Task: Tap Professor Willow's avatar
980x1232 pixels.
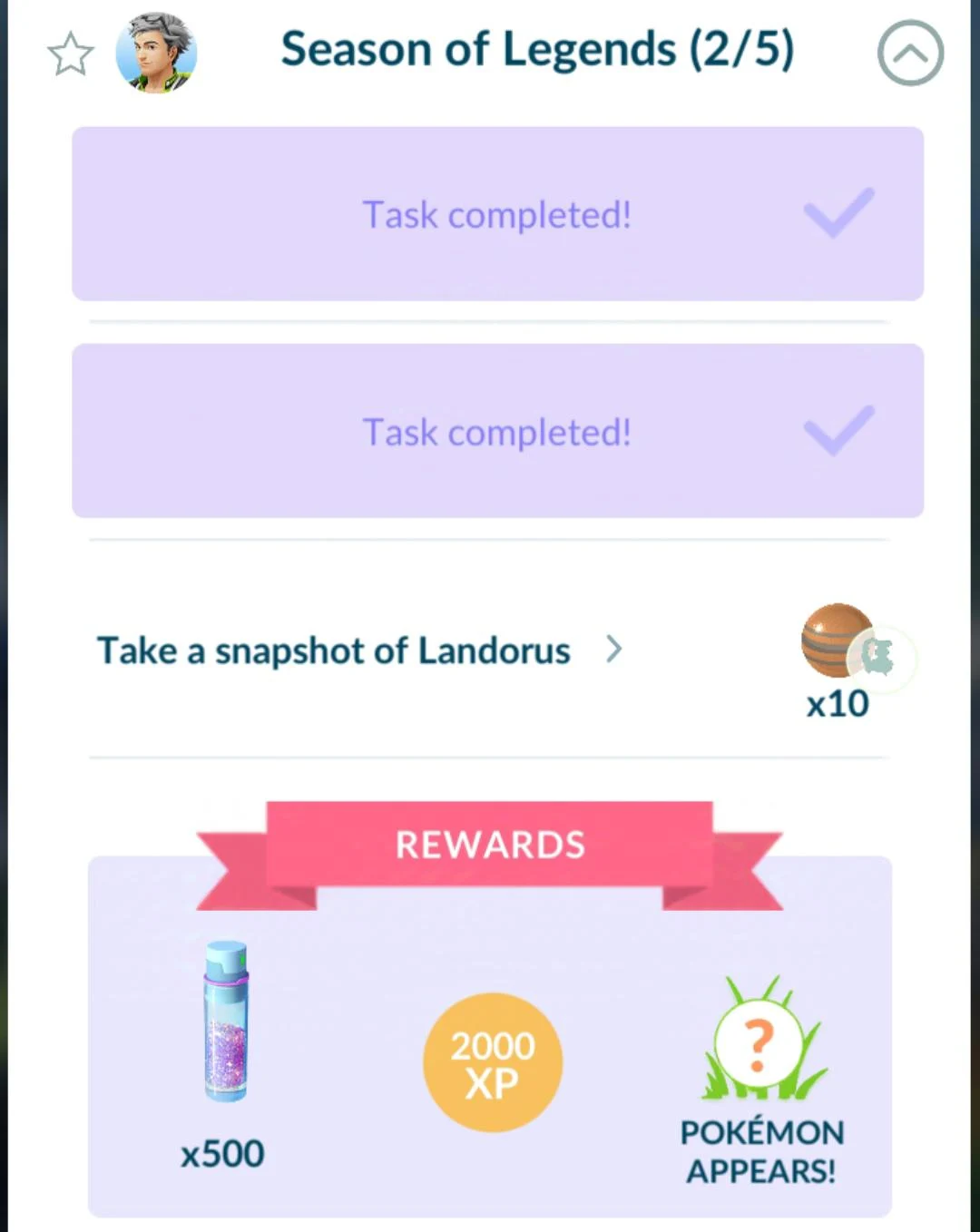Action: pos(156,53)
